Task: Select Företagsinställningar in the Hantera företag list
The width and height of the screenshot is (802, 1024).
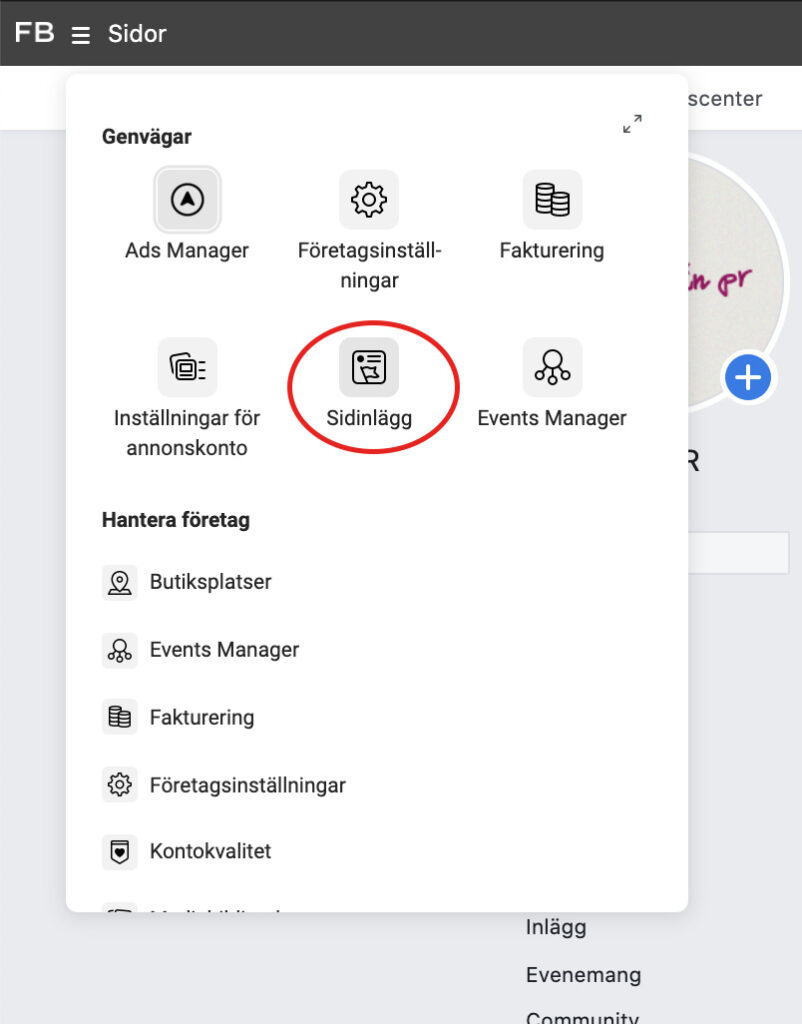Action: 247,785
